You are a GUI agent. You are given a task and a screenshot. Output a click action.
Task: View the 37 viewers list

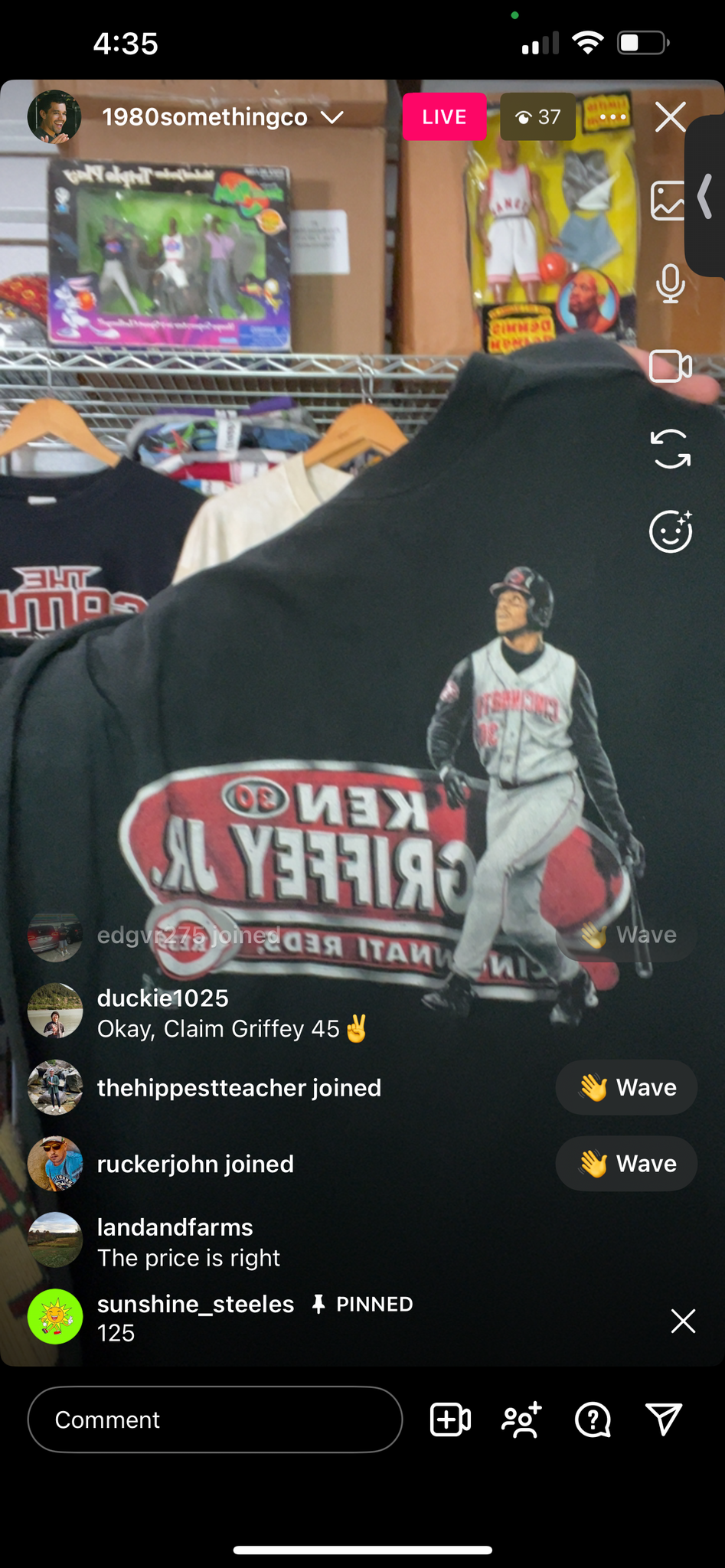[x=537, y=117]
